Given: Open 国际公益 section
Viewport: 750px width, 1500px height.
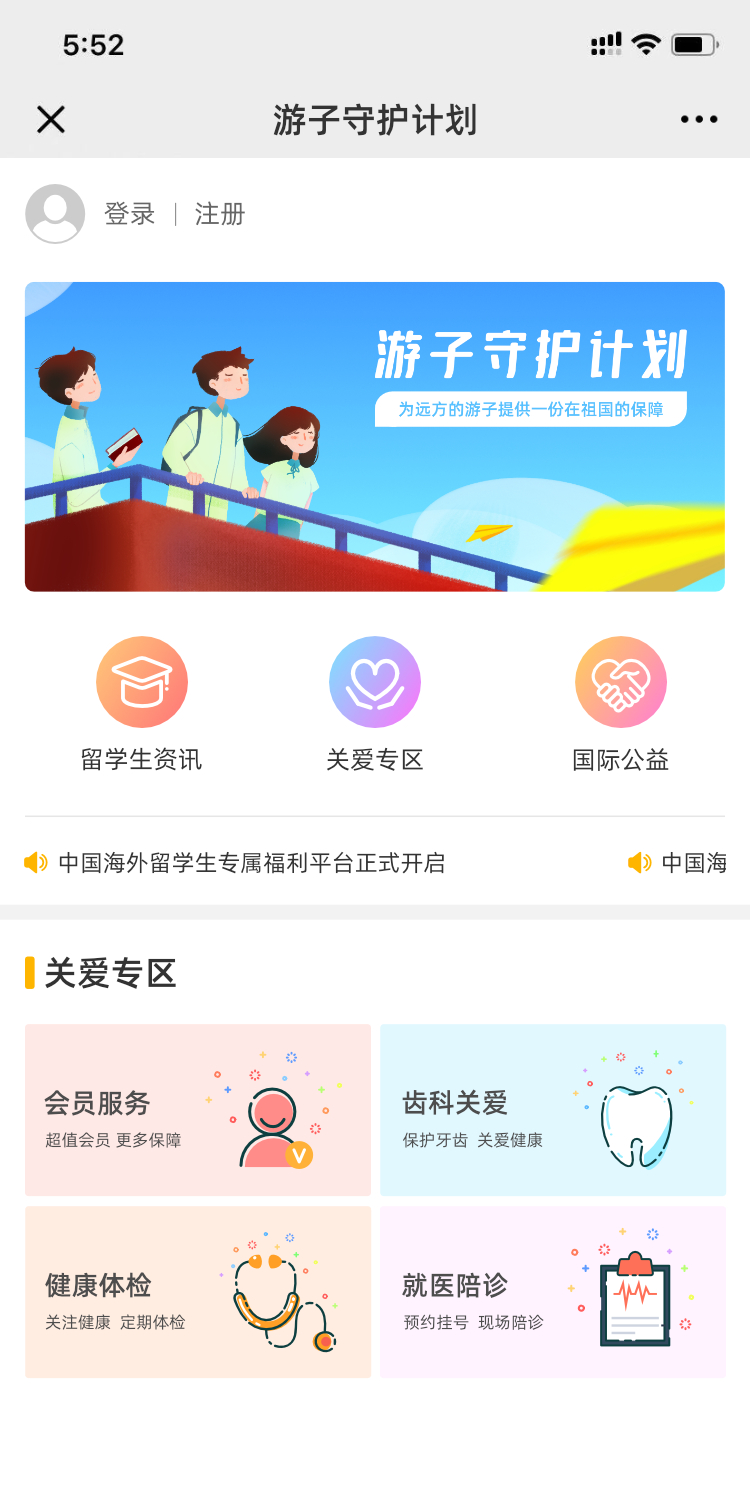Looking at the screenshot, I should pos(621,705).
